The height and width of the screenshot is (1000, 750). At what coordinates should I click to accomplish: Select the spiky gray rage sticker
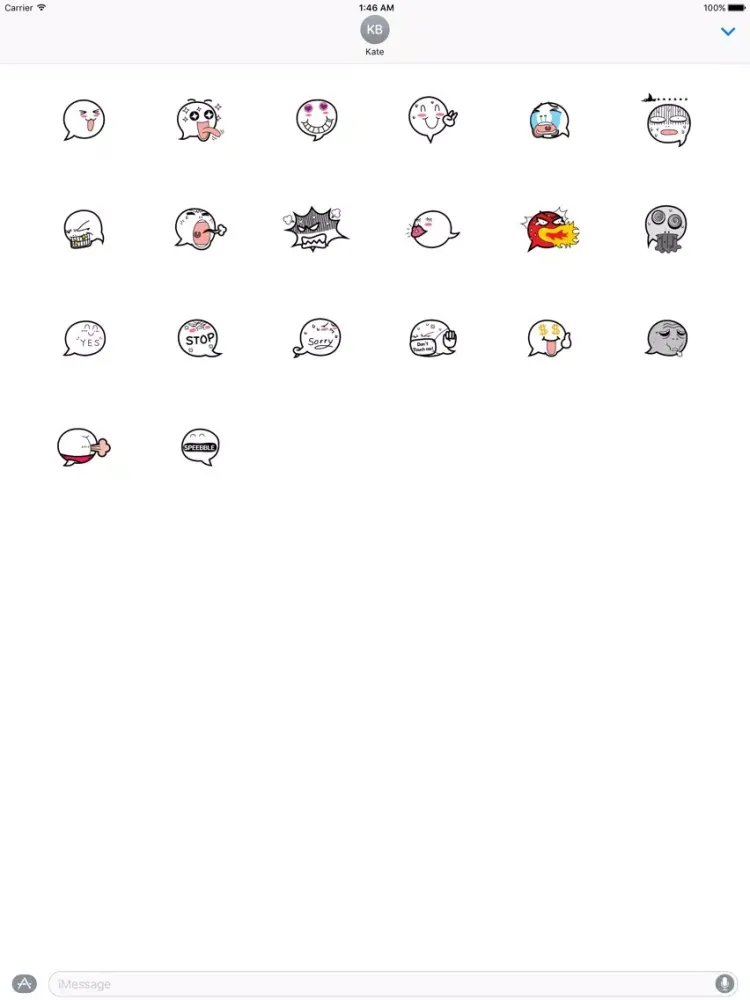pyautogui.click(x=316, y=228)
